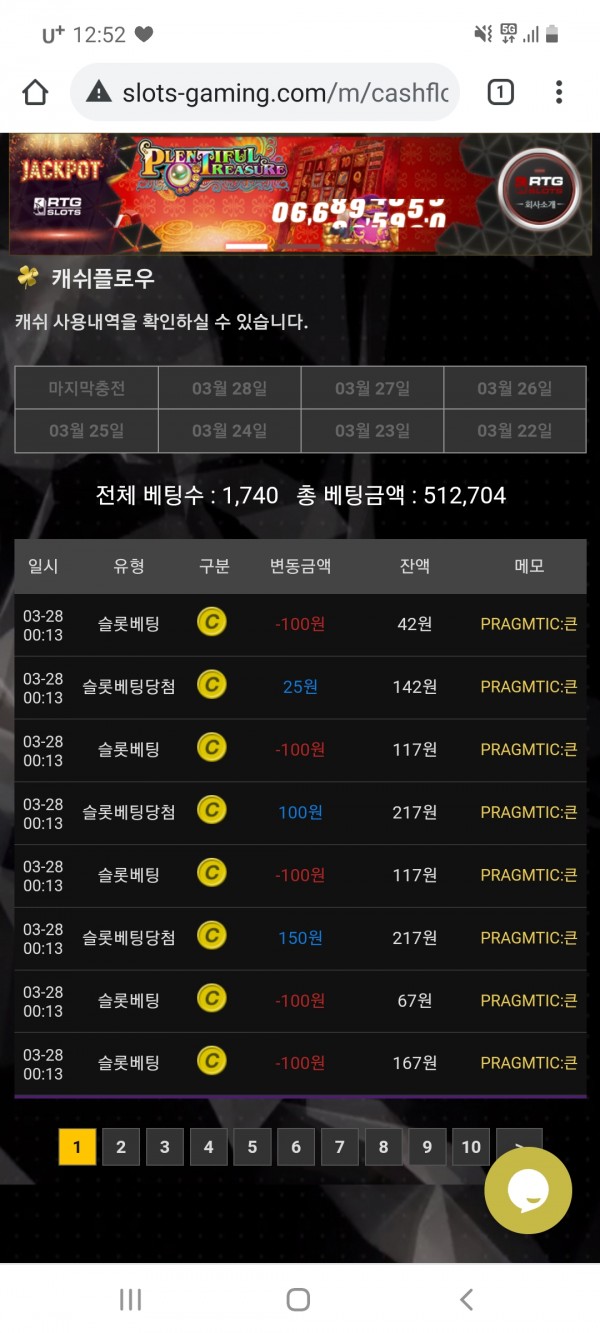Open the live chat bubble

pos(528,1190)
